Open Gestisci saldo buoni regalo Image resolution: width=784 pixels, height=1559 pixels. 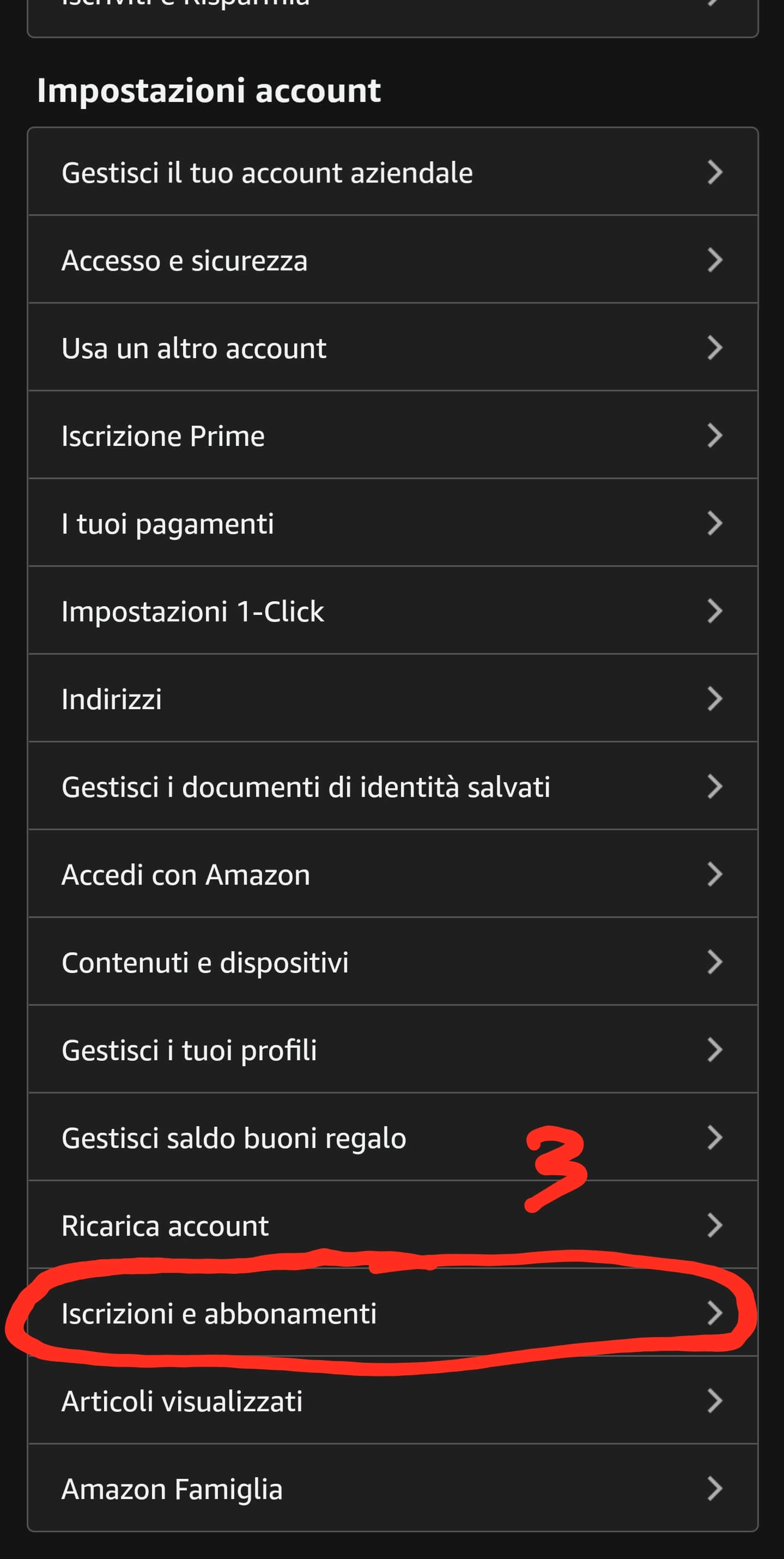point(392,1138)
